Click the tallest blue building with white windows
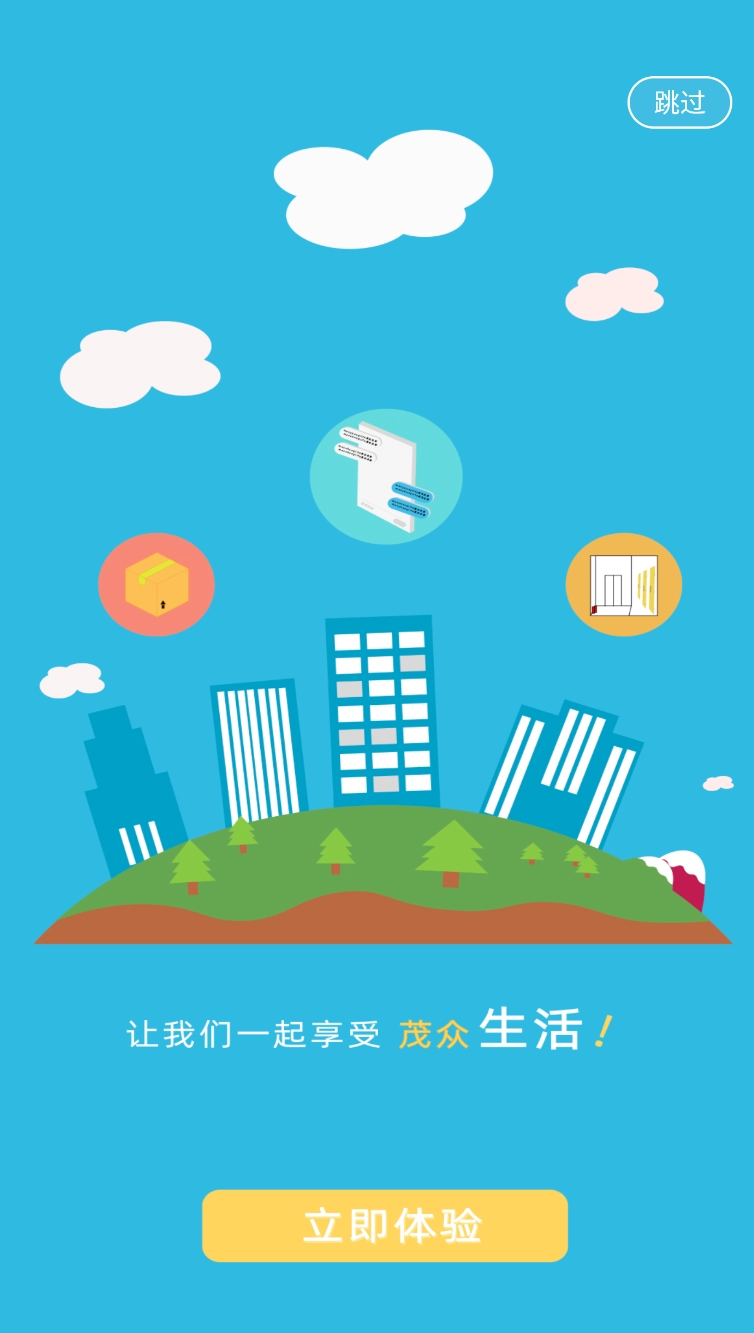 click(382, 710)
